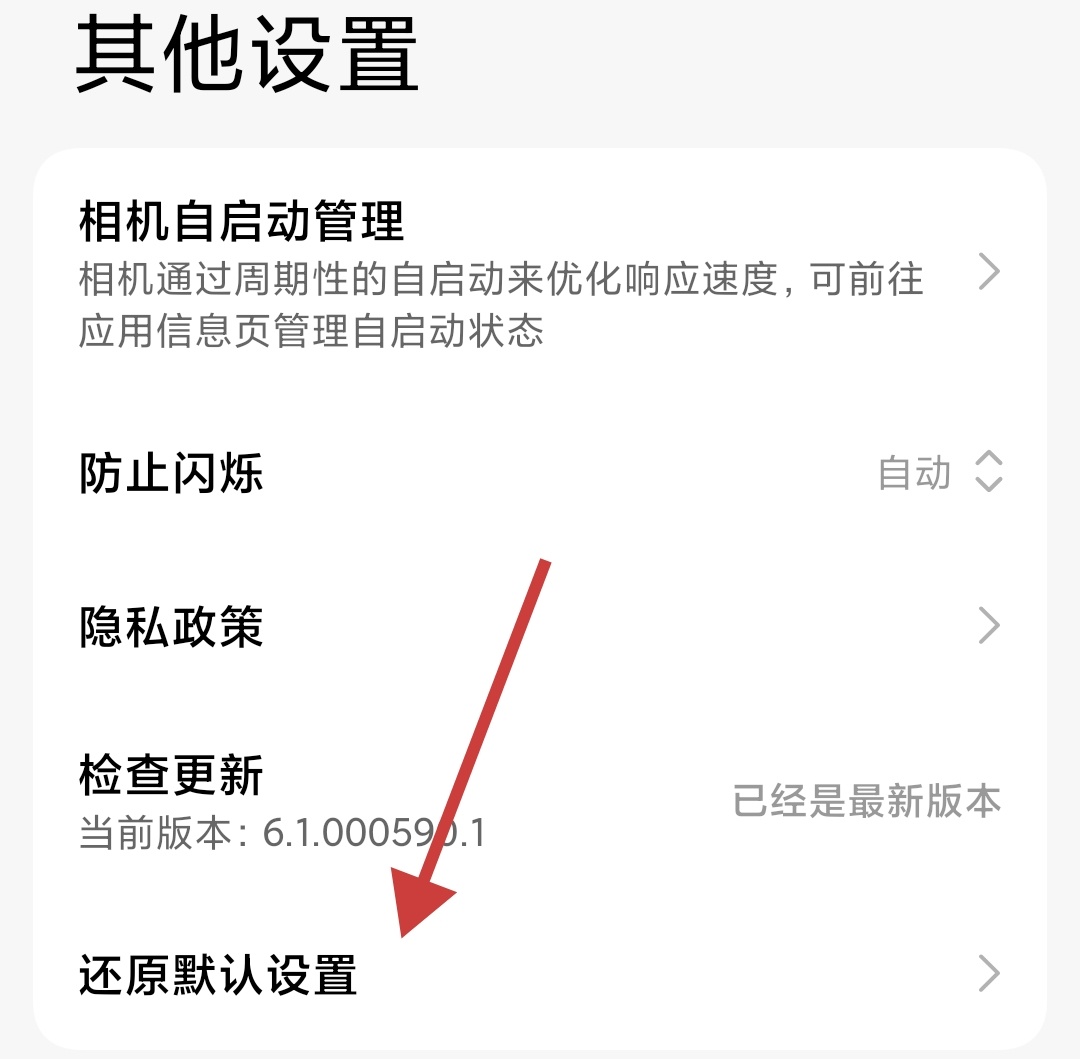Open 还原默认设置 option
Viewport: 1080px width, 1059px height.
point(540,973)
